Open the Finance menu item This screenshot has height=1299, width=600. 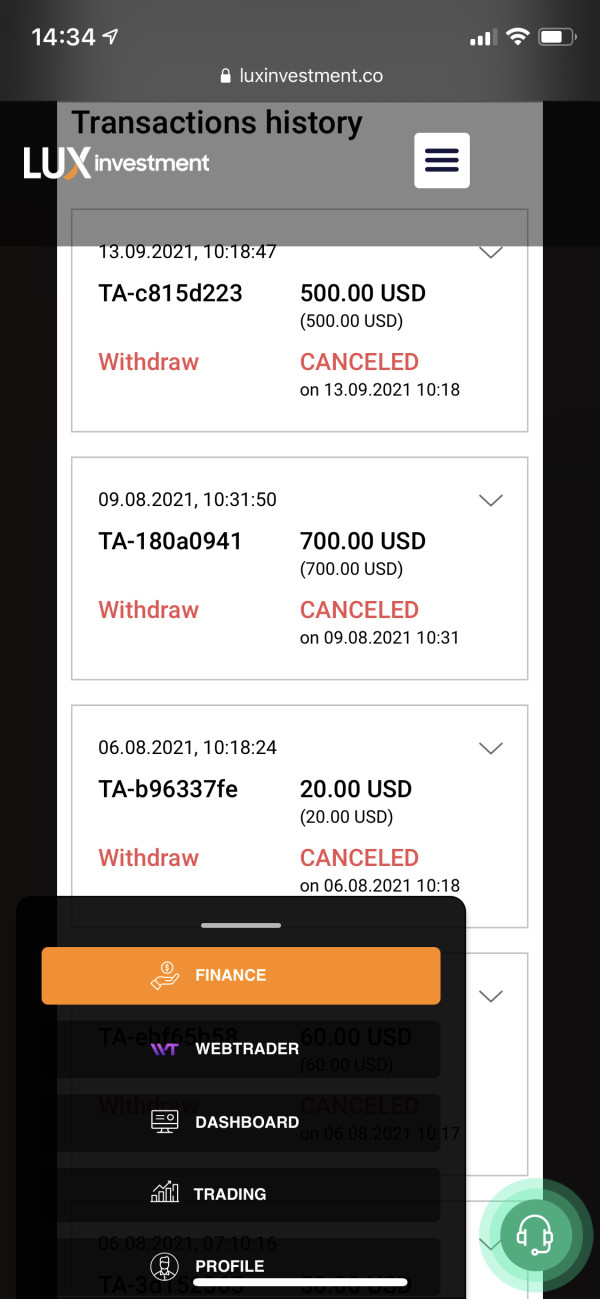[241, 975]
